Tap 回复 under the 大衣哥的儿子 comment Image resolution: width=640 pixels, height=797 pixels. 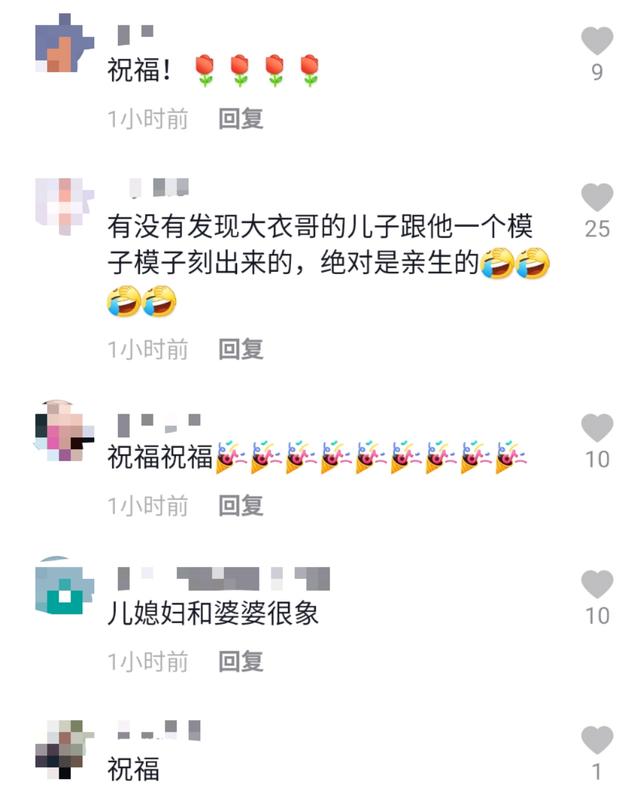coord(241,349)
